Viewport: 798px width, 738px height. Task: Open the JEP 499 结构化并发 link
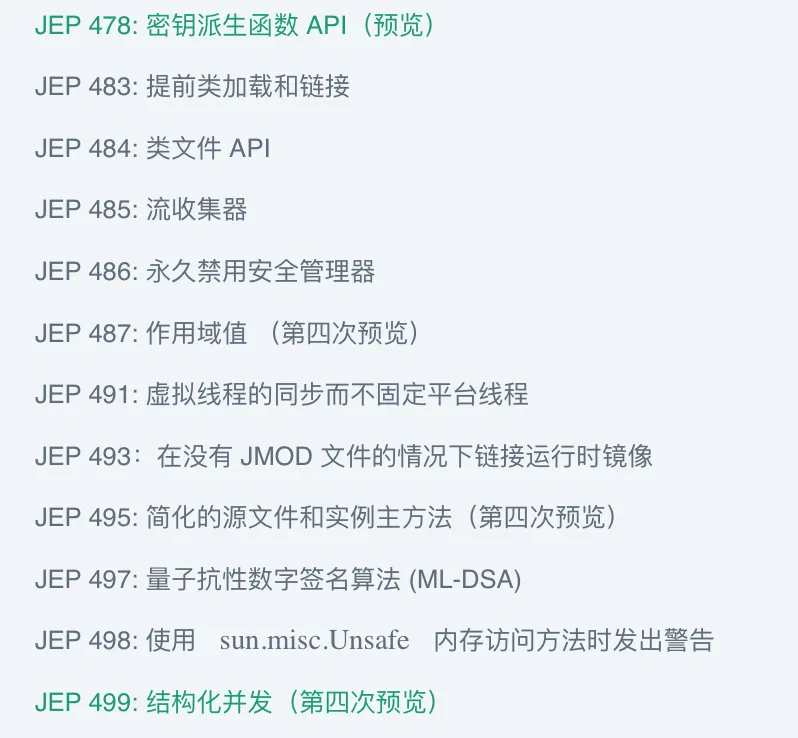click(237, 702)
